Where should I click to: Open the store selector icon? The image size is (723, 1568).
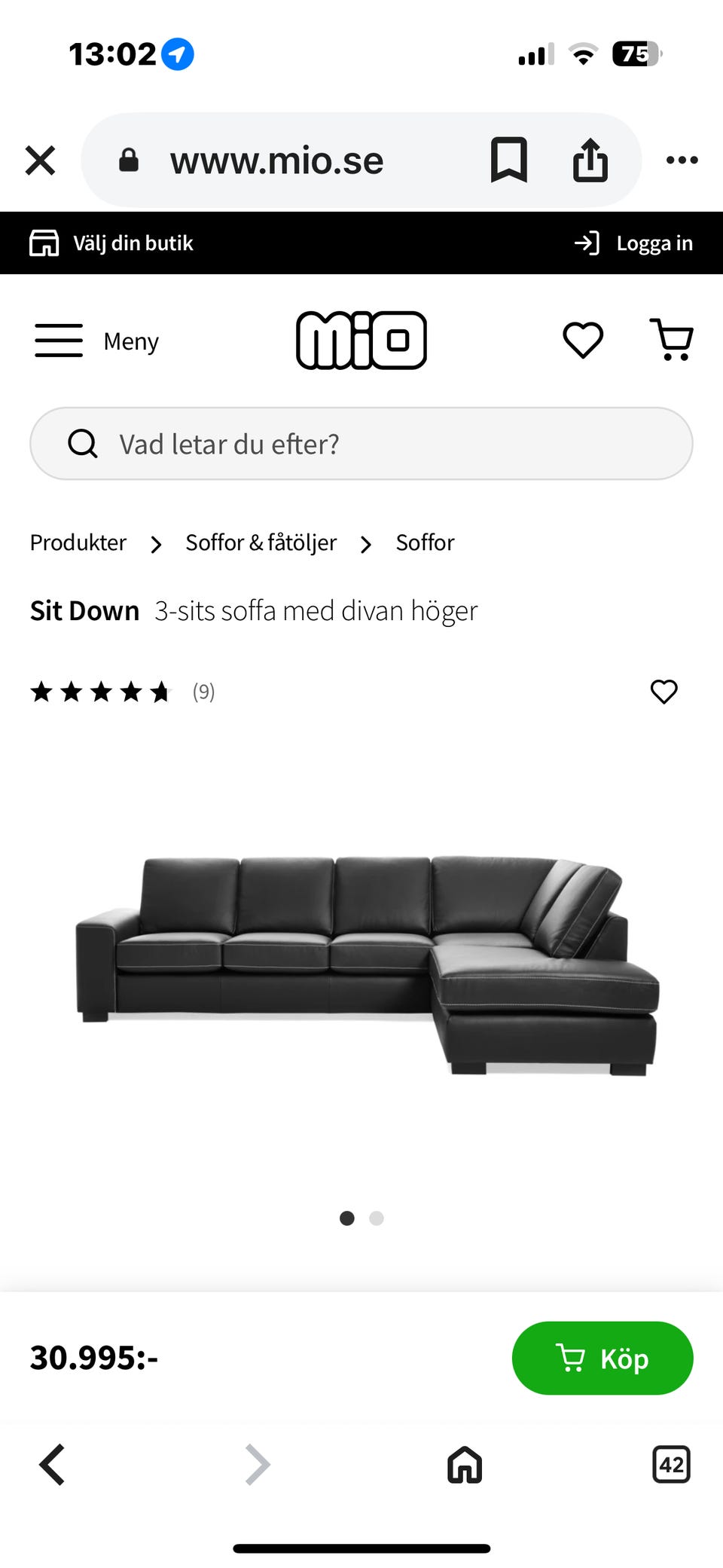[44, 243]
